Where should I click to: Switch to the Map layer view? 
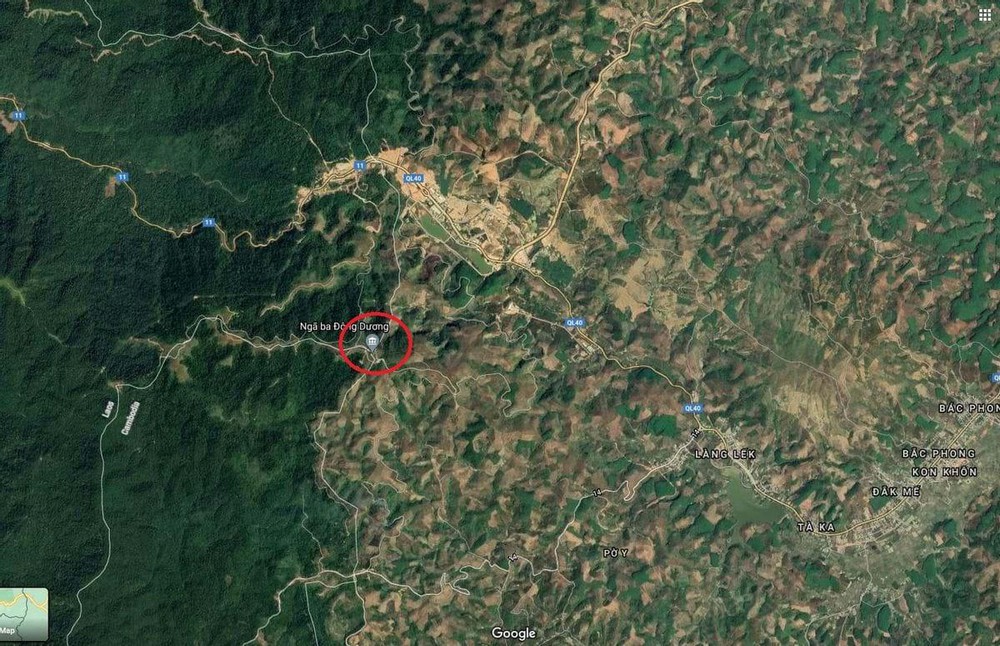click(23, 613)
